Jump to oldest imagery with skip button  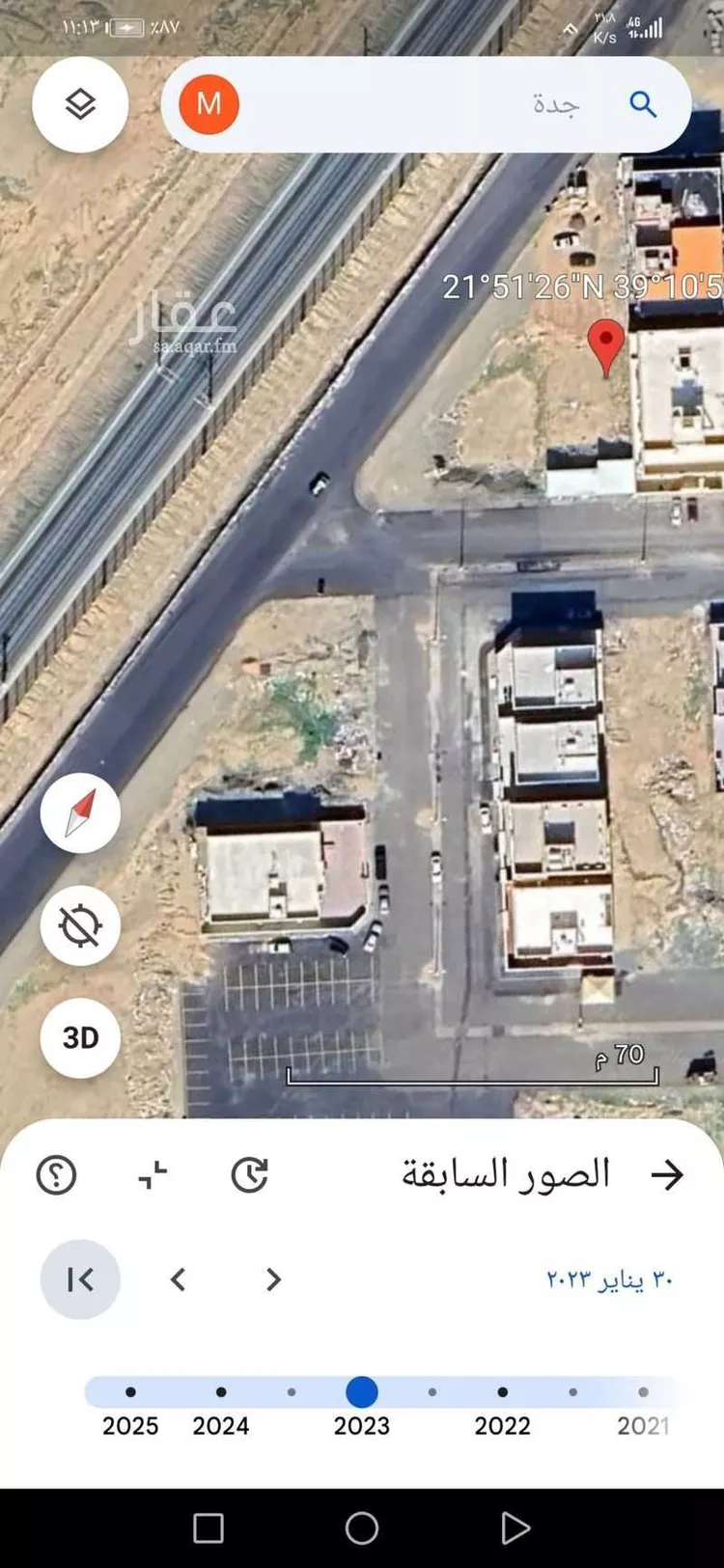click(80, 1279)
